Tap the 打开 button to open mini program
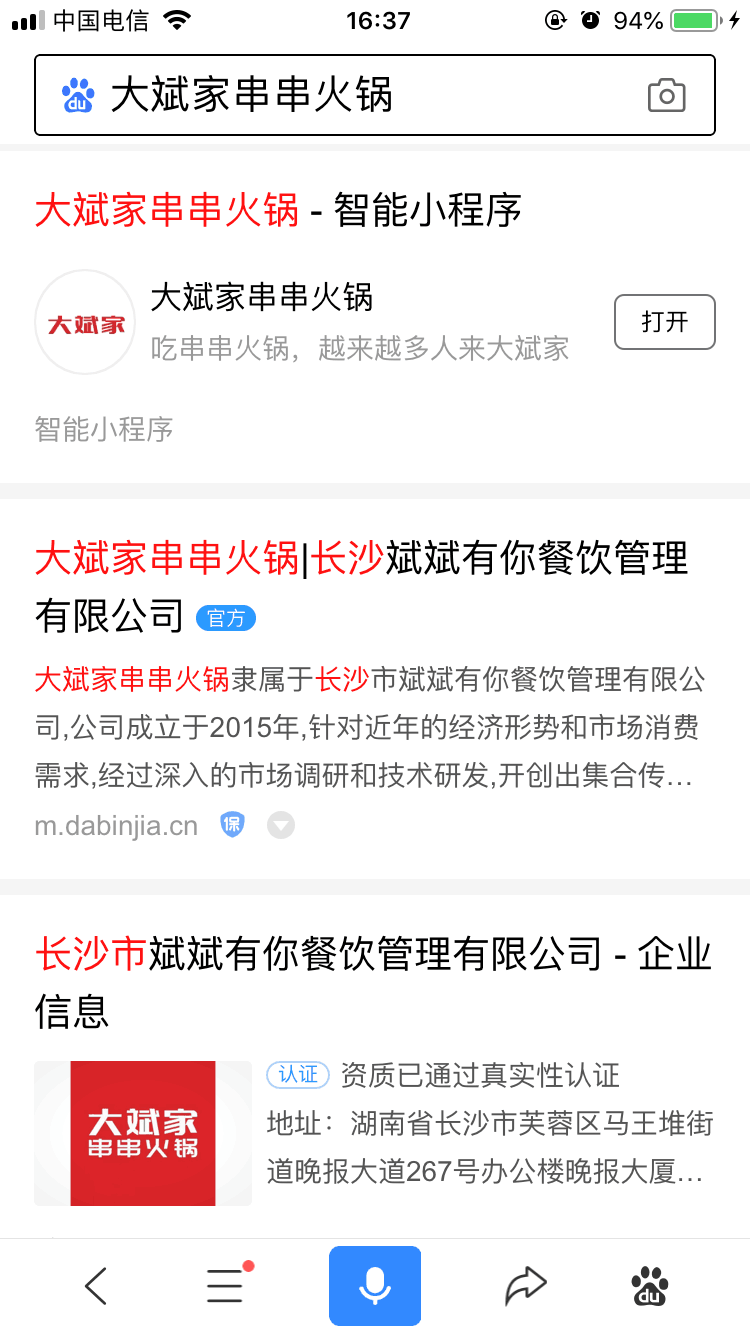Screen dimensions: 750x1334 [664, 322]
